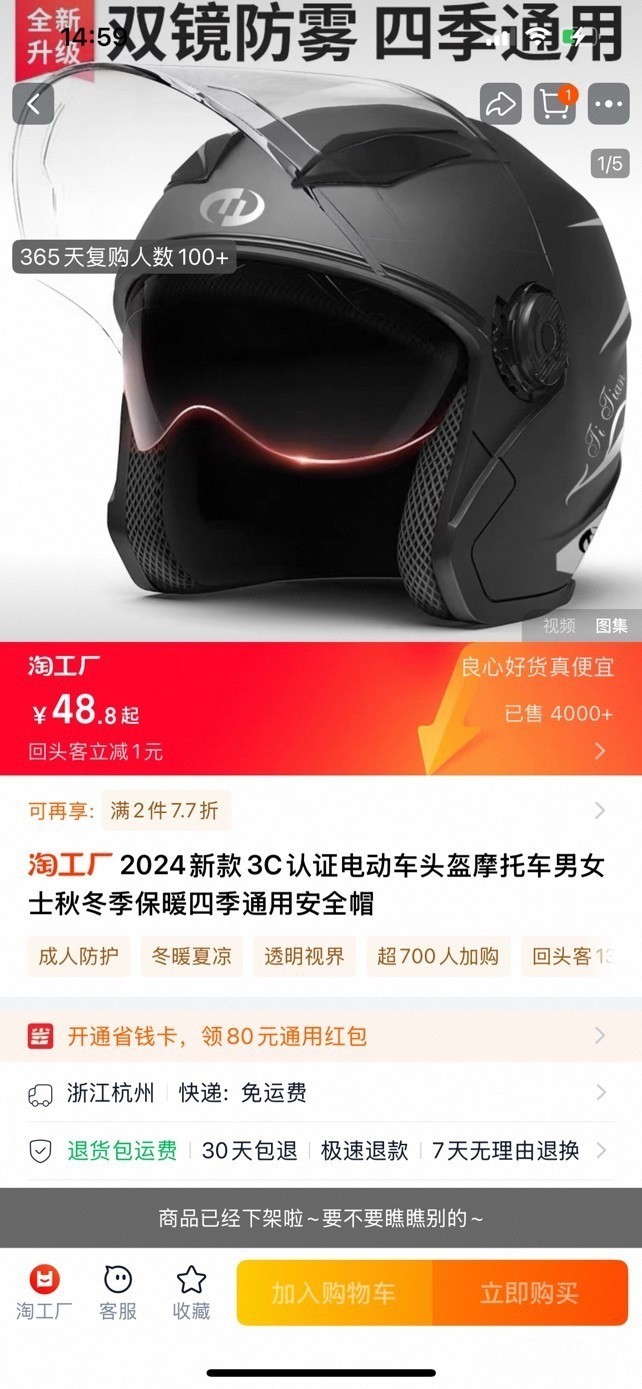Switch to the 图集 media tab

click(611, 626)
